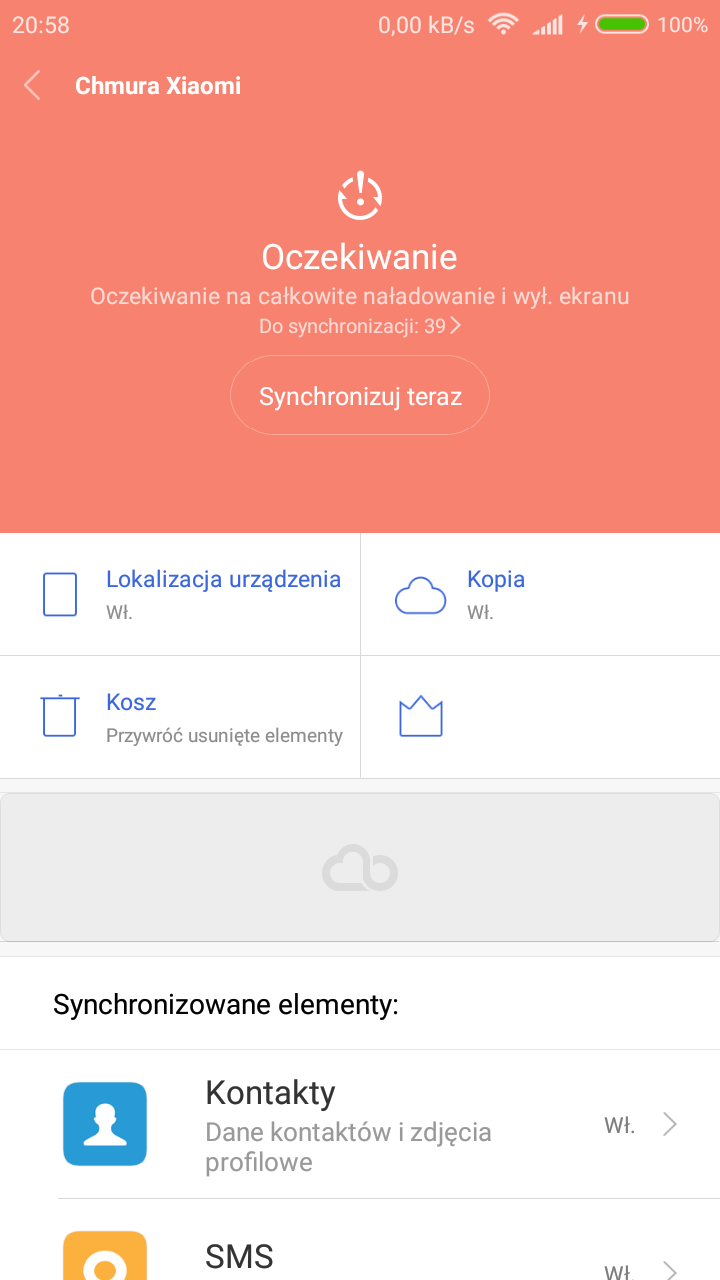Open the Do synchronizacji: 39 details
The width and height of the screenshot is (720, 1280).
(360, 326)
